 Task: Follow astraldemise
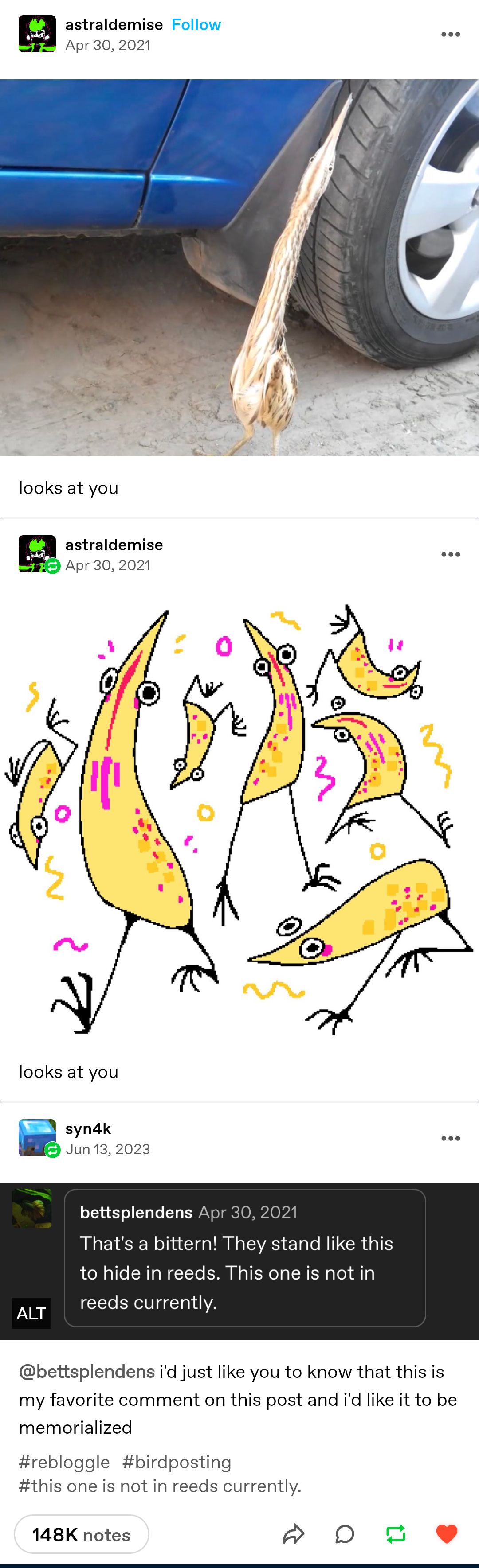click(196, 25)
